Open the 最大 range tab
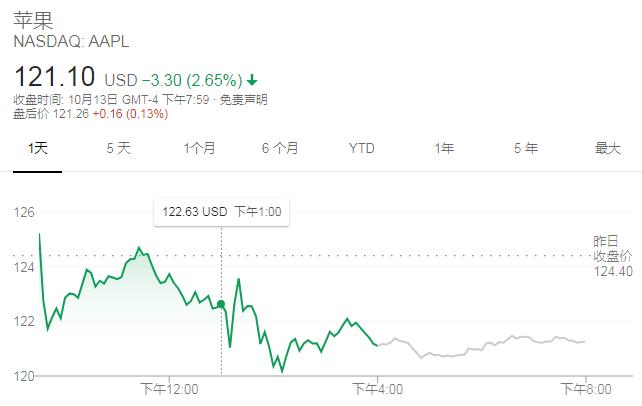This screenshot has height=406, width=642. [607, 148]
